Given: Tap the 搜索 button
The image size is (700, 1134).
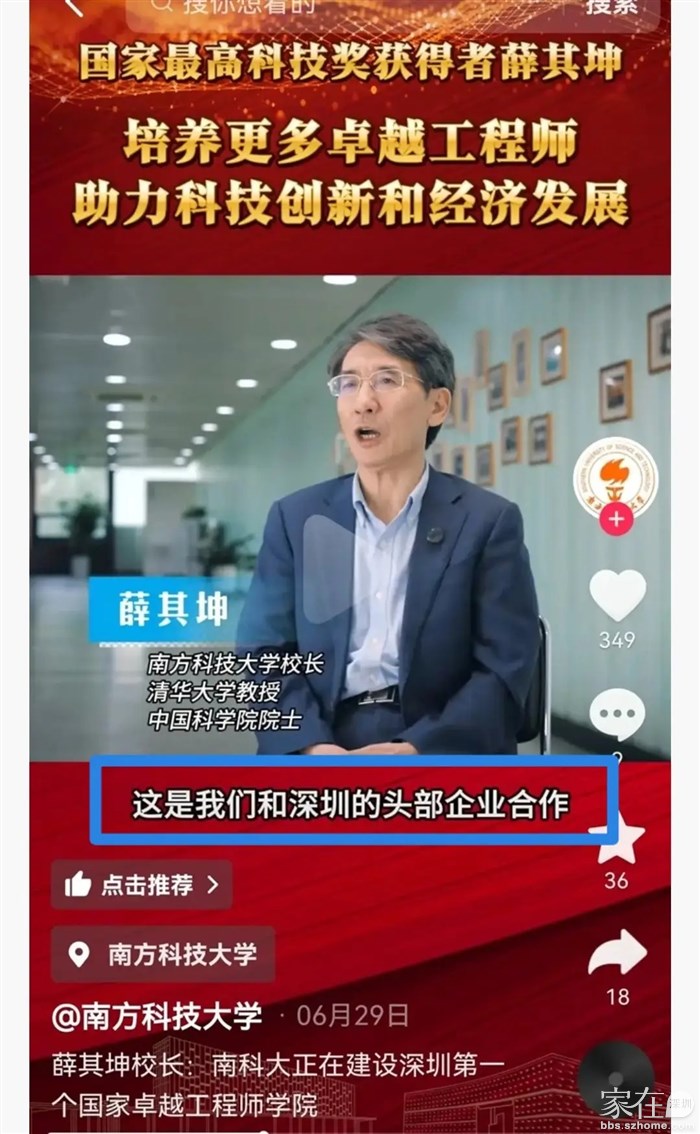Looking at the screenshot, I should [x=611, y=7].
